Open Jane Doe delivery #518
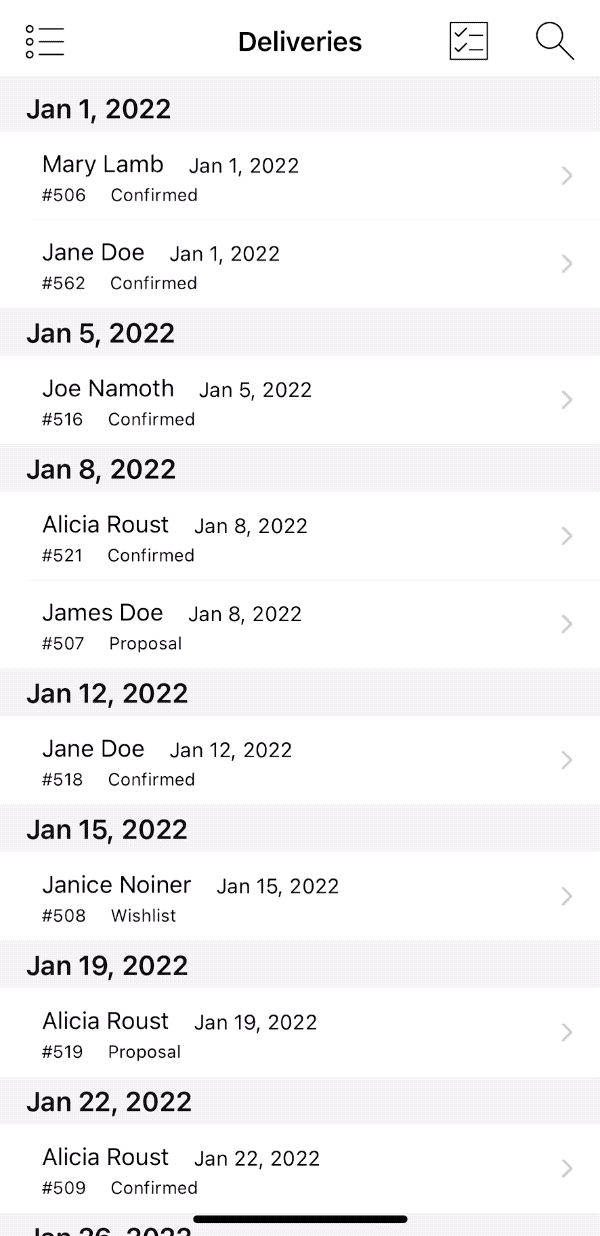This screenshot has height=1236, width=600. 300,760
